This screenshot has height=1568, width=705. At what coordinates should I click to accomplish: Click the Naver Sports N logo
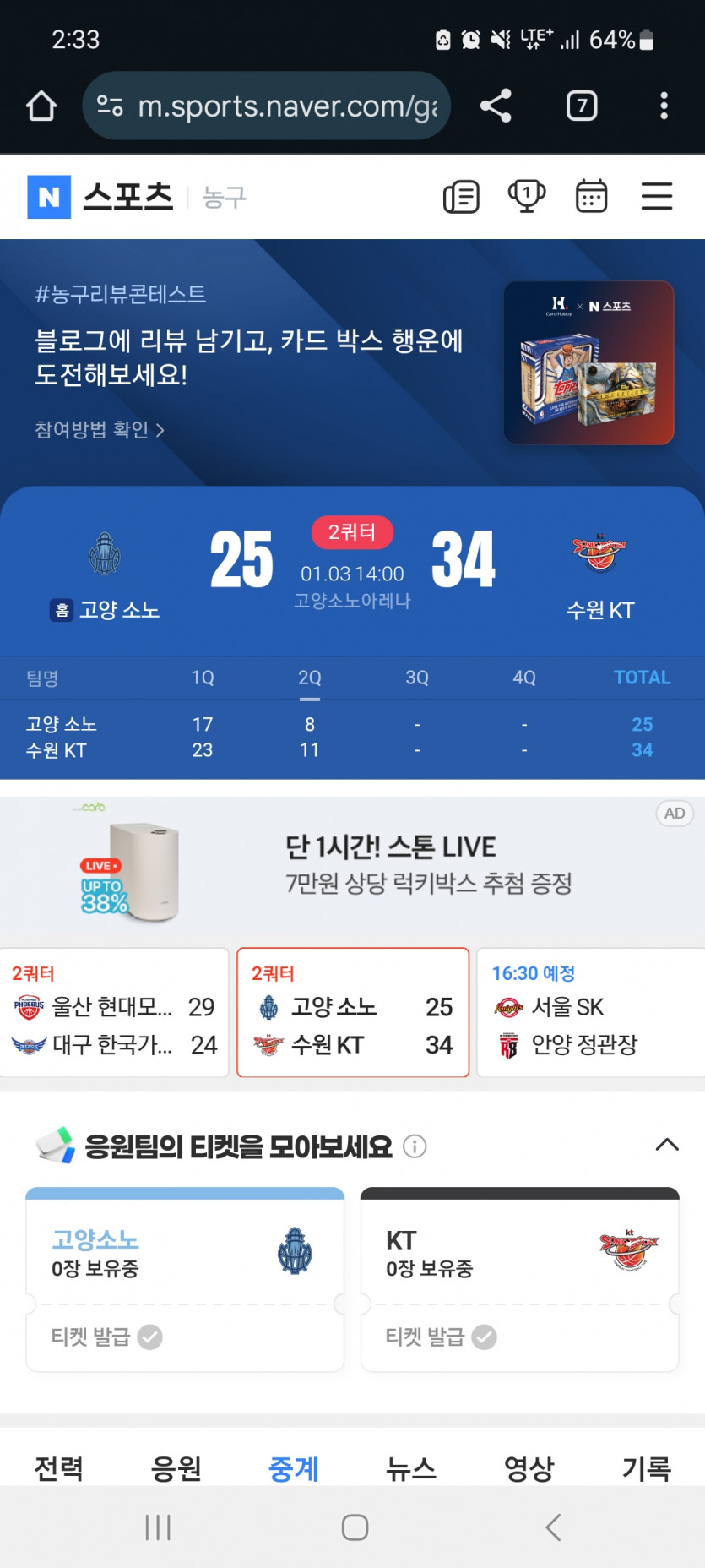coord(50,195)
